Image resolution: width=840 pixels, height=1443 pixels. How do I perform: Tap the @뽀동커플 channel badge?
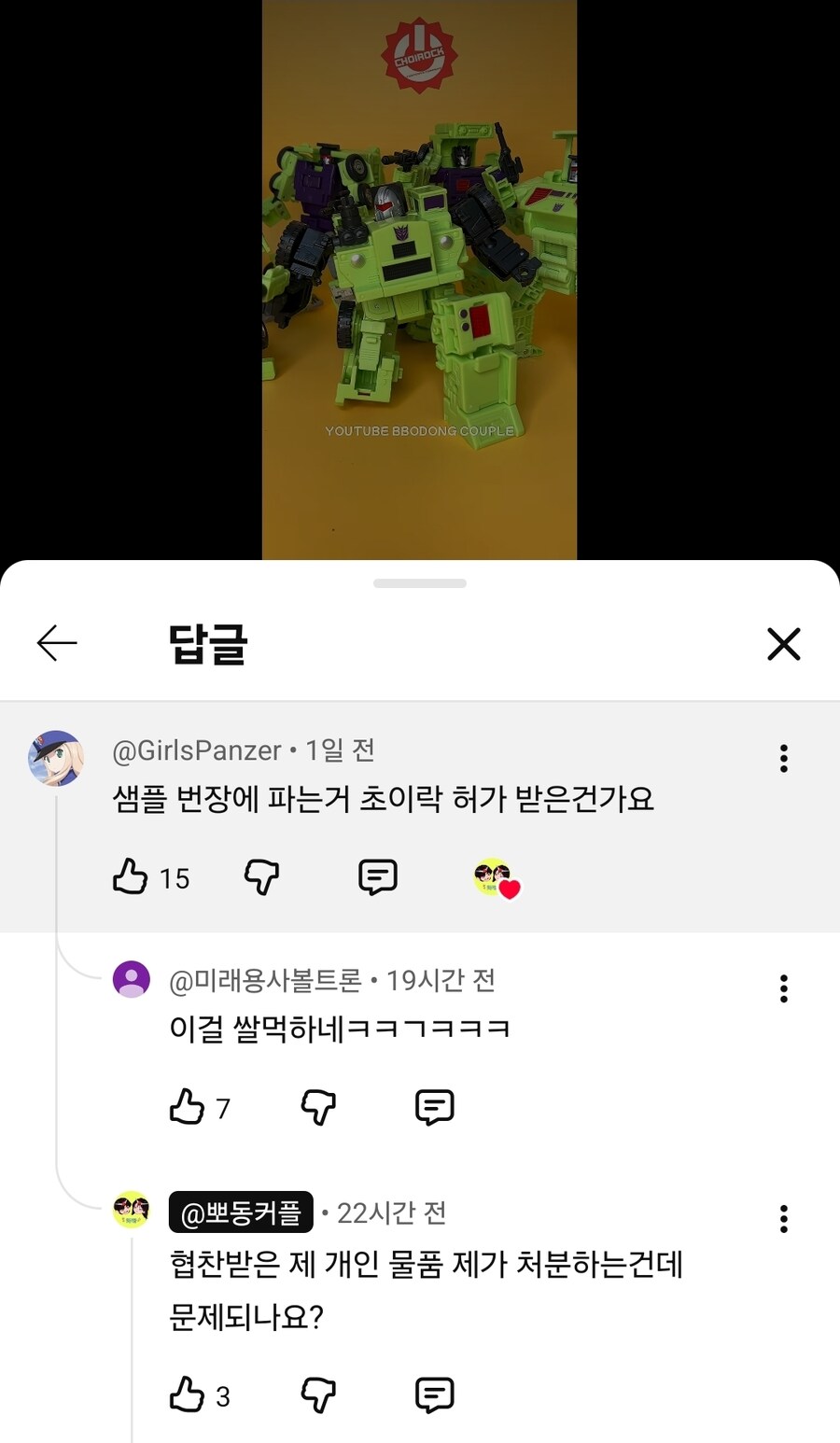(241, 1212)
